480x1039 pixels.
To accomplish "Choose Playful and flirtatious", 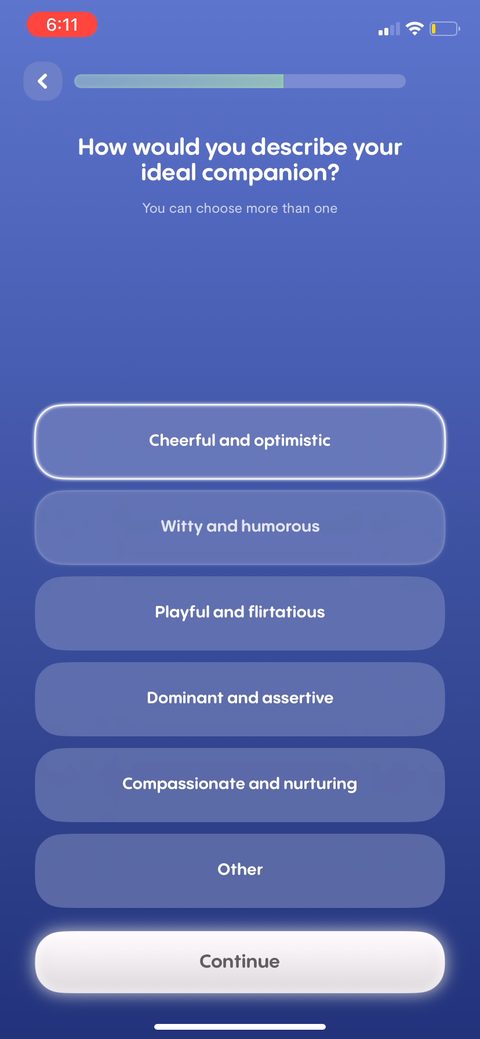I will coord(240,613).
